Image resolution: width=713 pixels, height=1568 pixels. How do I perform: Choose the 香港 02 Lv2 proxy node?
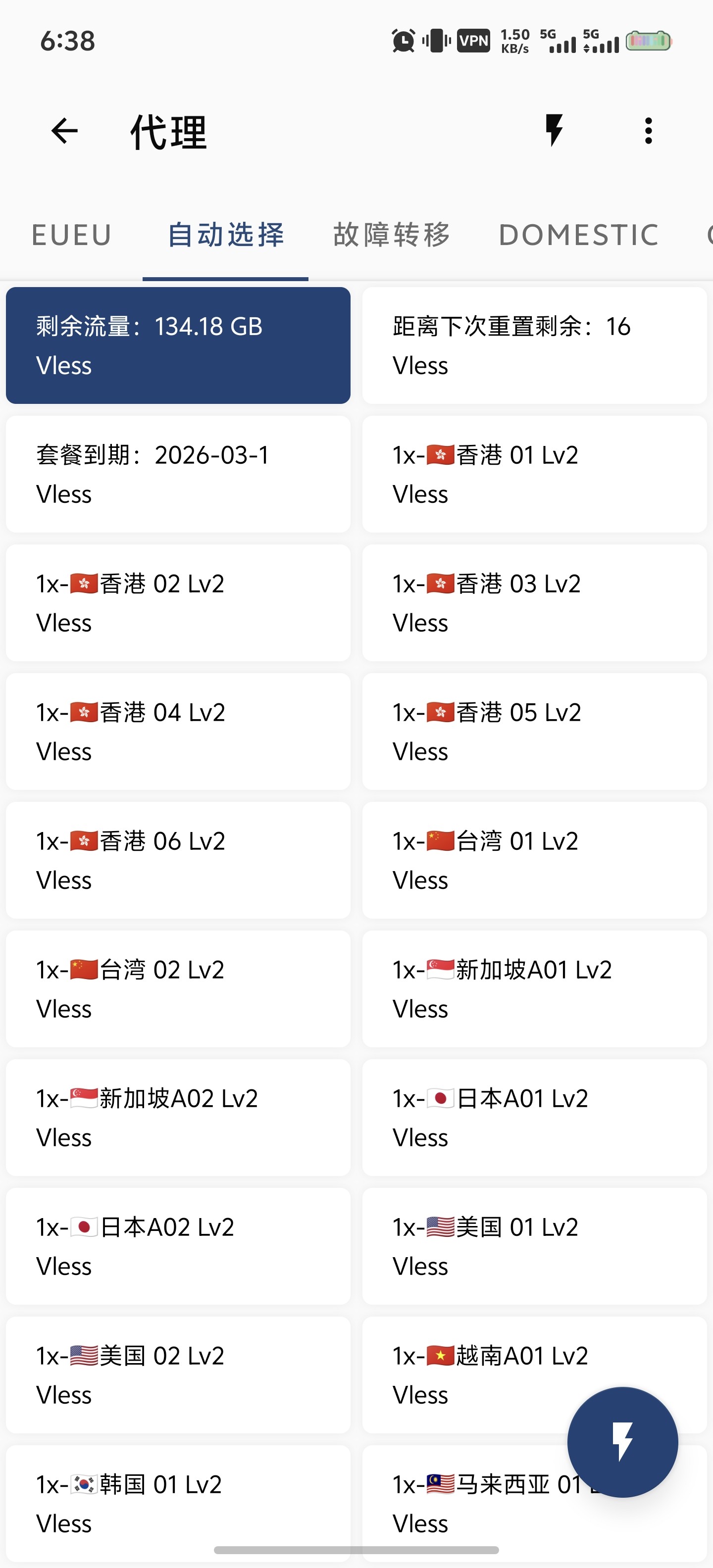178,603
